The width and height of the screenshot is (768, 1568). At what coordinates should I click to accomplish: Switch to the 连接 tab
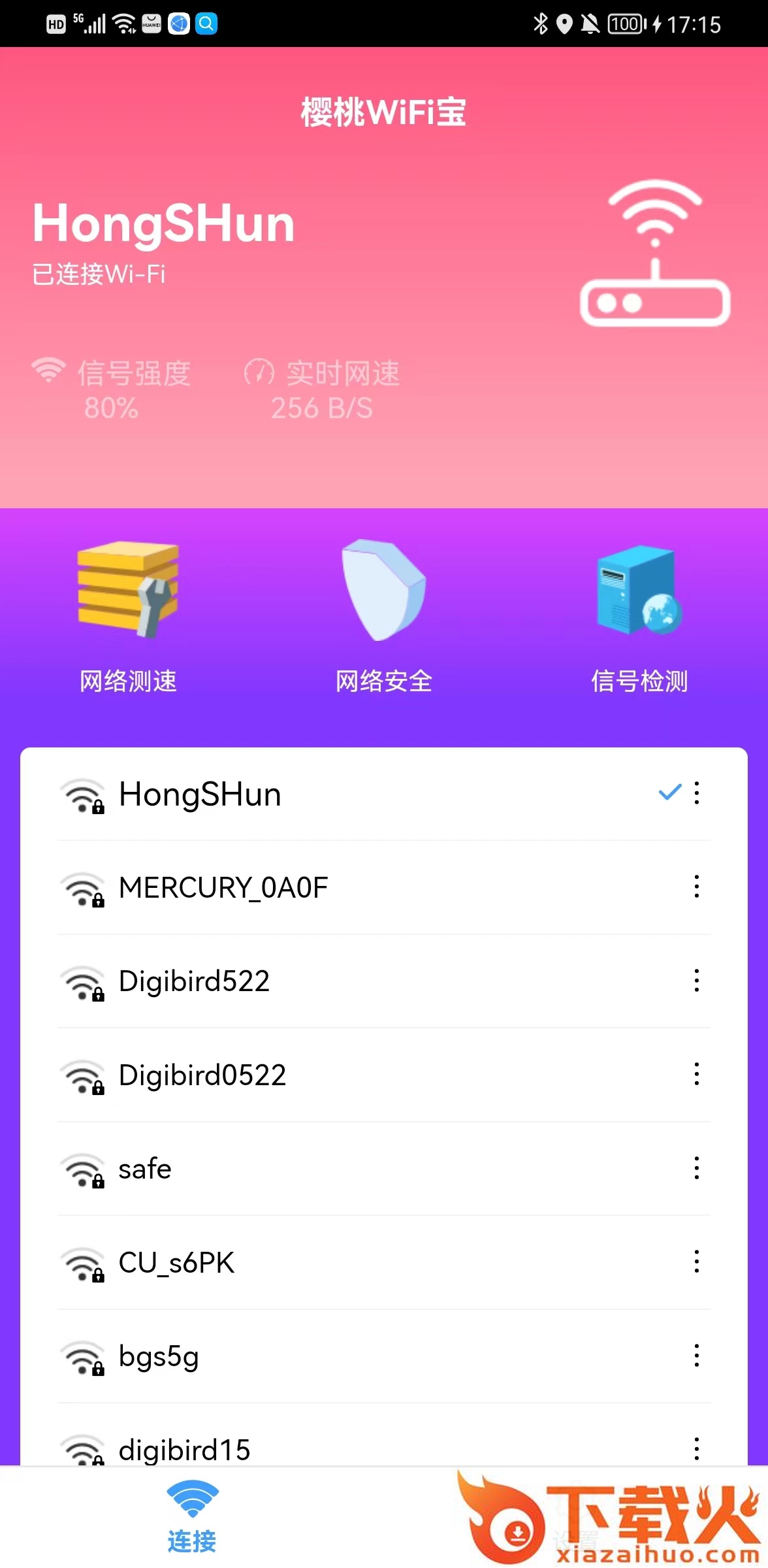coord(192,1517)
